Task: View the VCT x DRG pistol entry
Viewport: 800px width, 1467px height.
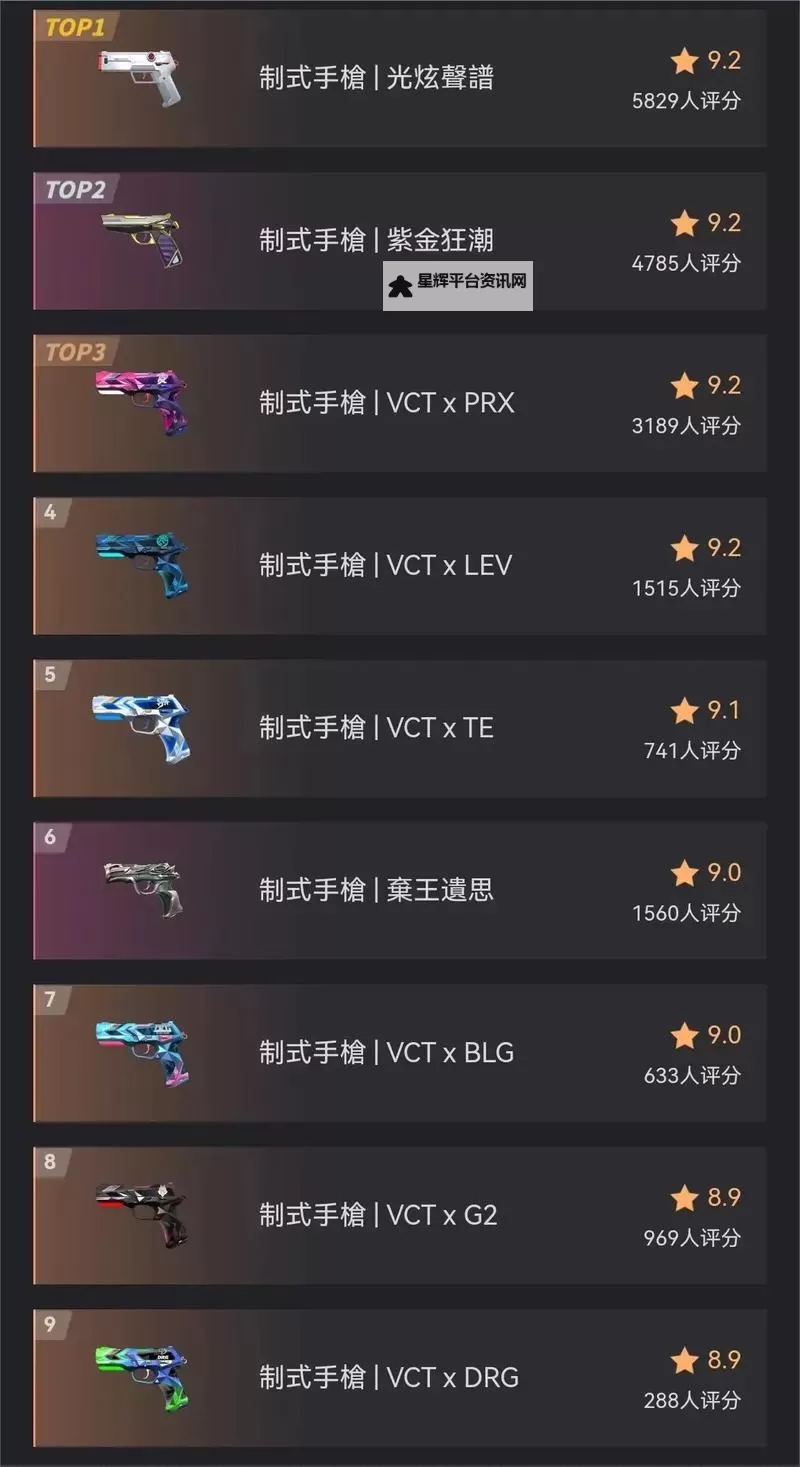Action: [x=400, y=1377]
